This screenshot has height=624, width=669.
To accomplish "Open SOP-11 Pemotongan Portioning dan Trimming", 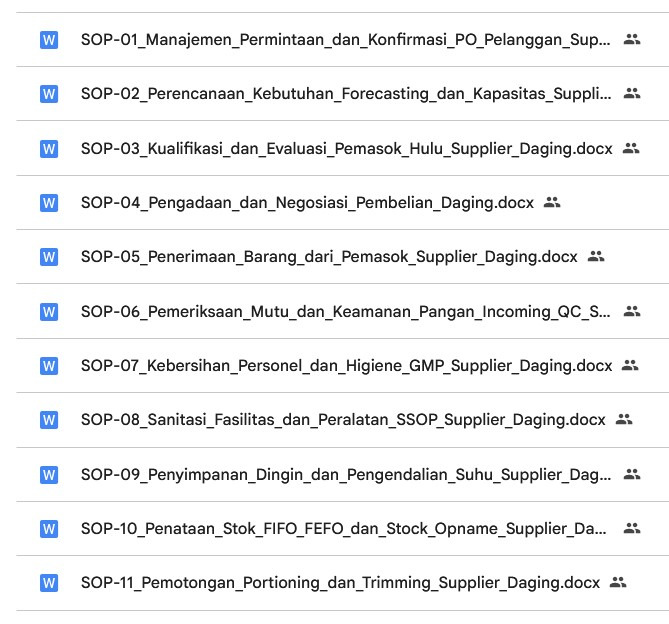I will point(340,582).
